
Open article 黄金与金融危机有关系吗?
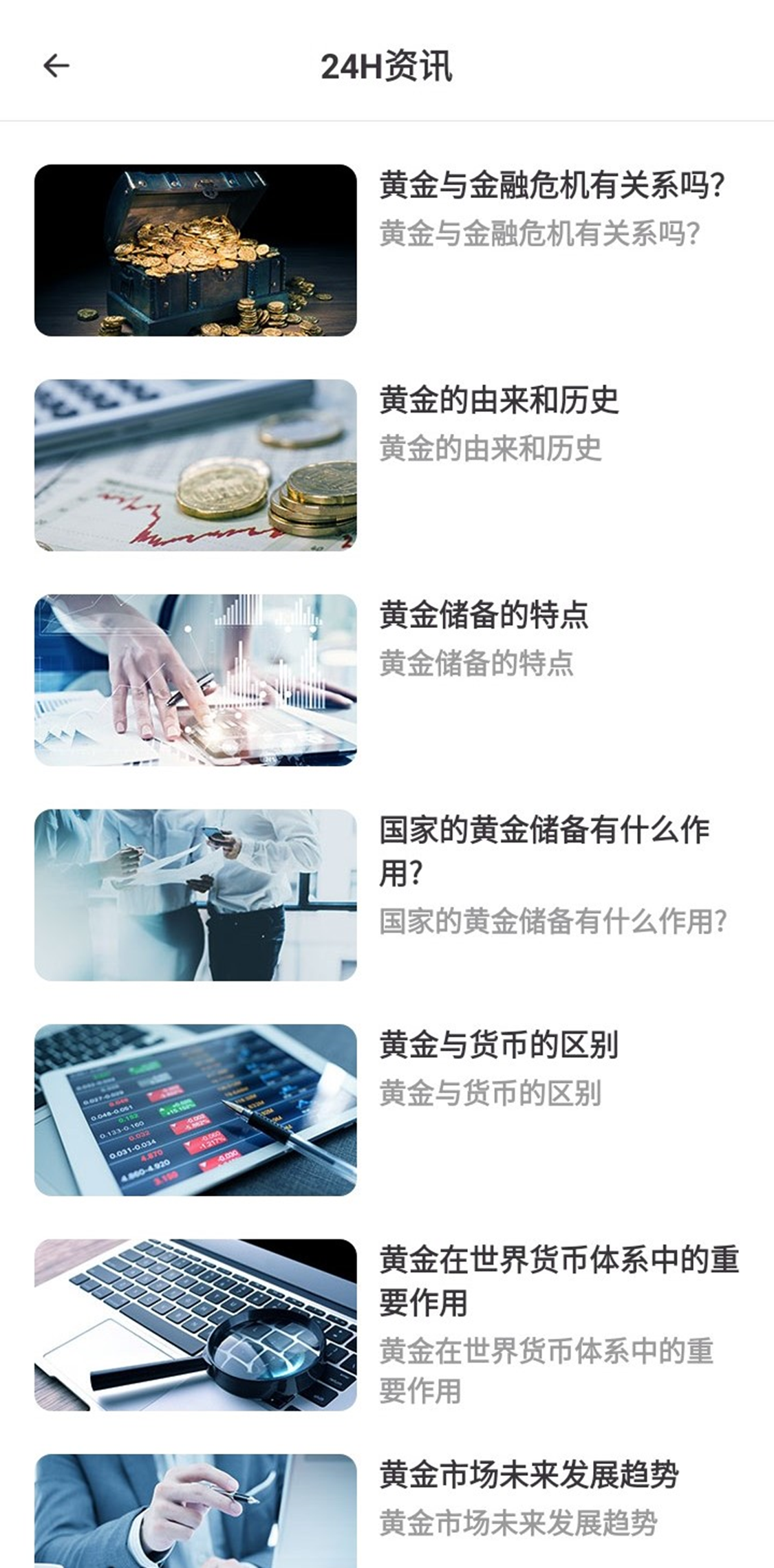click(550, 187)
